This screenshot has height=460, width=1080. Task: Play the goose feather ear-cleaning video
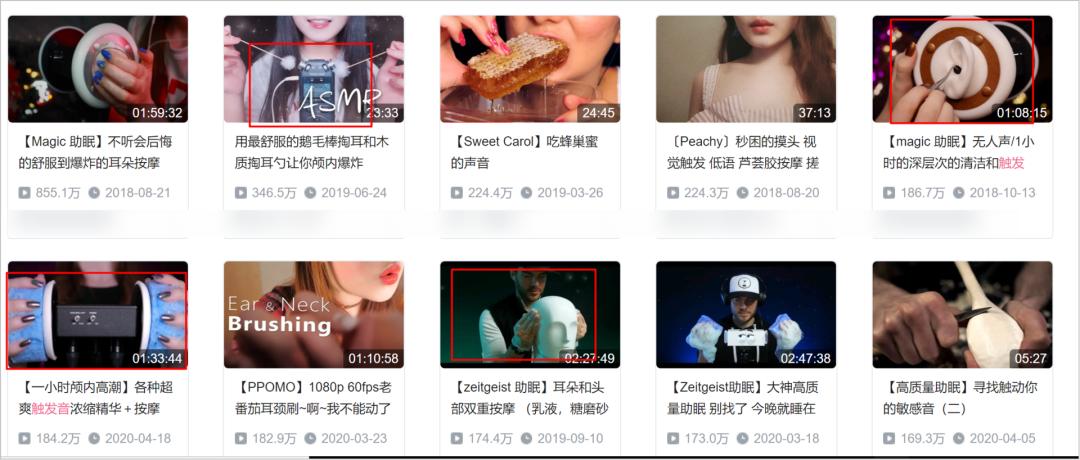(x=313, y=69)
